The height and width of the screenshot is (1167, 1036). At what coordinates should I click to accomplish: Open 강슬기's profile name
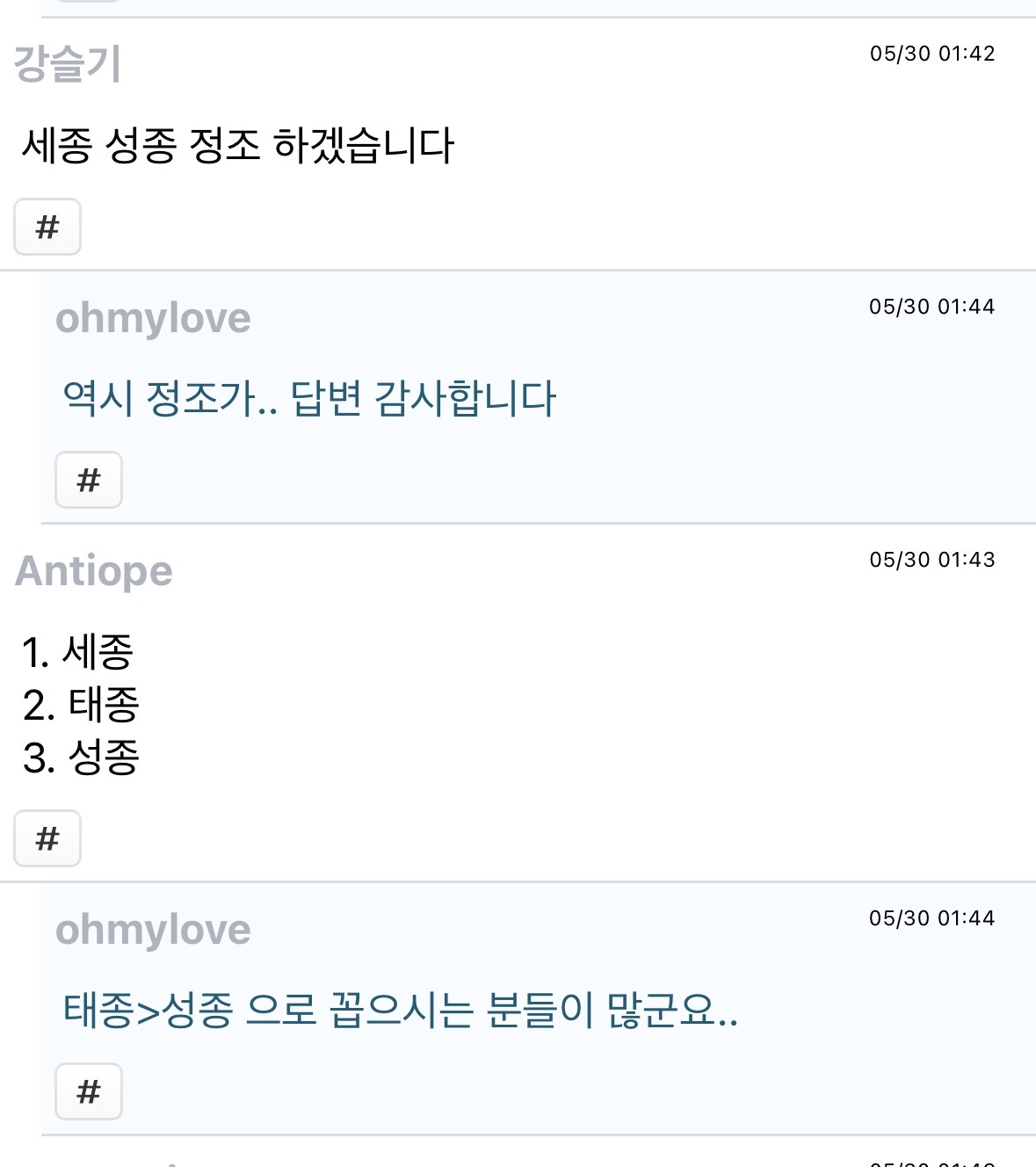[x=68, y=64]
